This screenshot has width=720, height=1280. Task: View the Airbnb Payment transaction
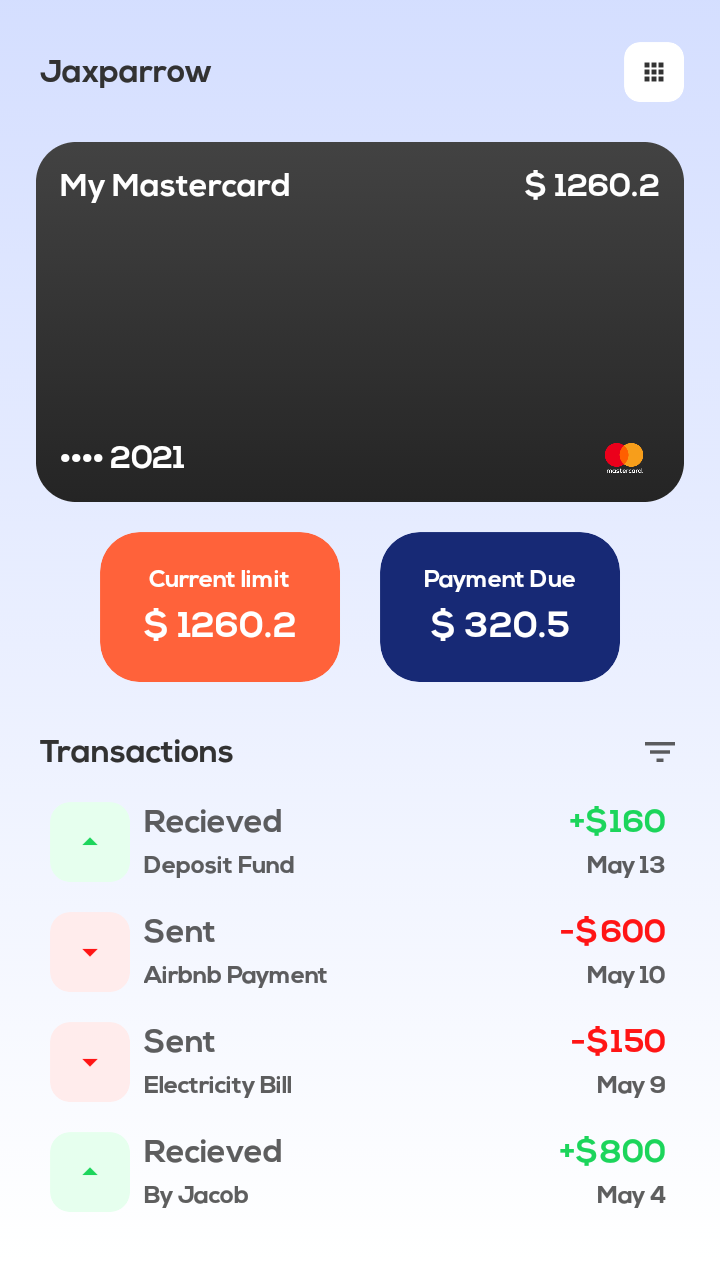(x=358, y=952)
